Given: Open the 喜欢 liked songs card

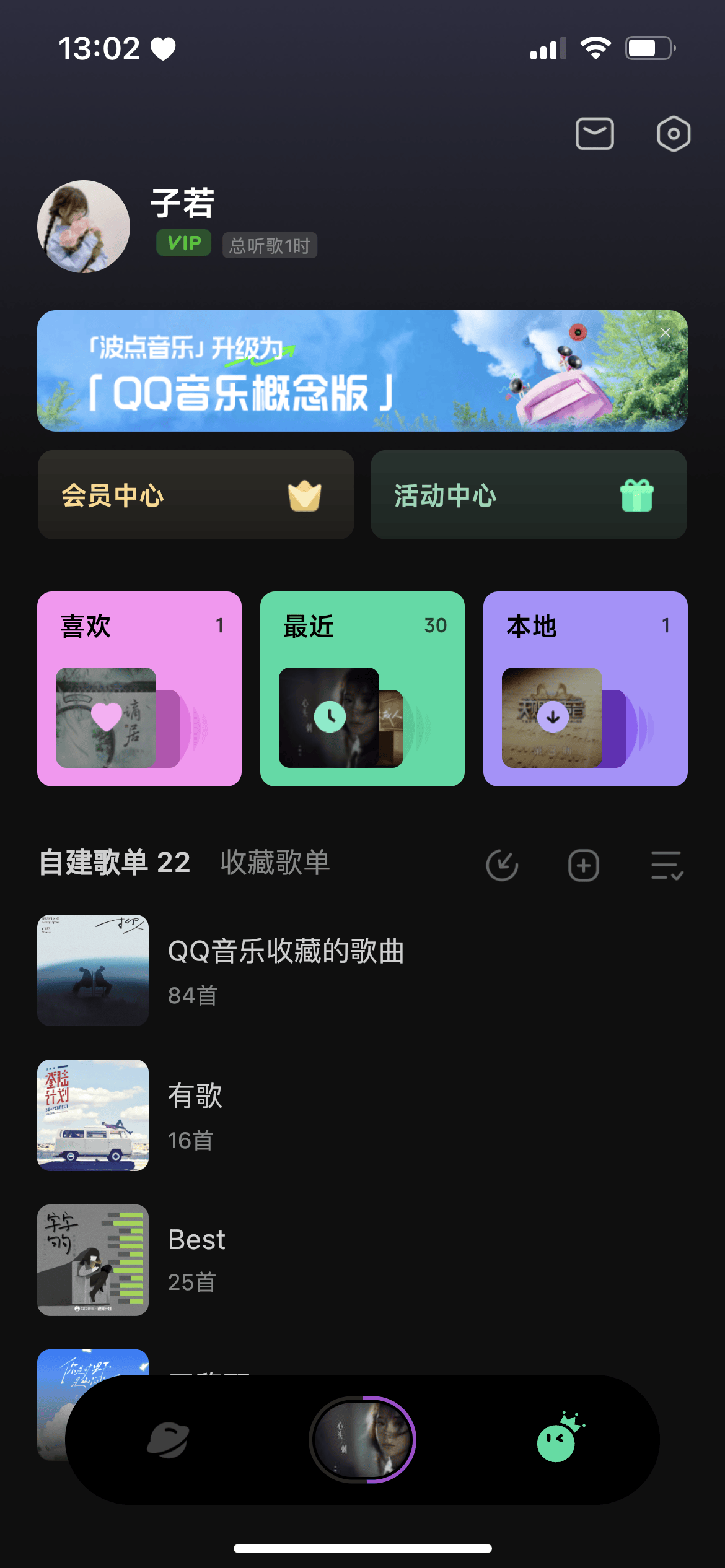Looking at the screenshot, I should click(139, 689).
